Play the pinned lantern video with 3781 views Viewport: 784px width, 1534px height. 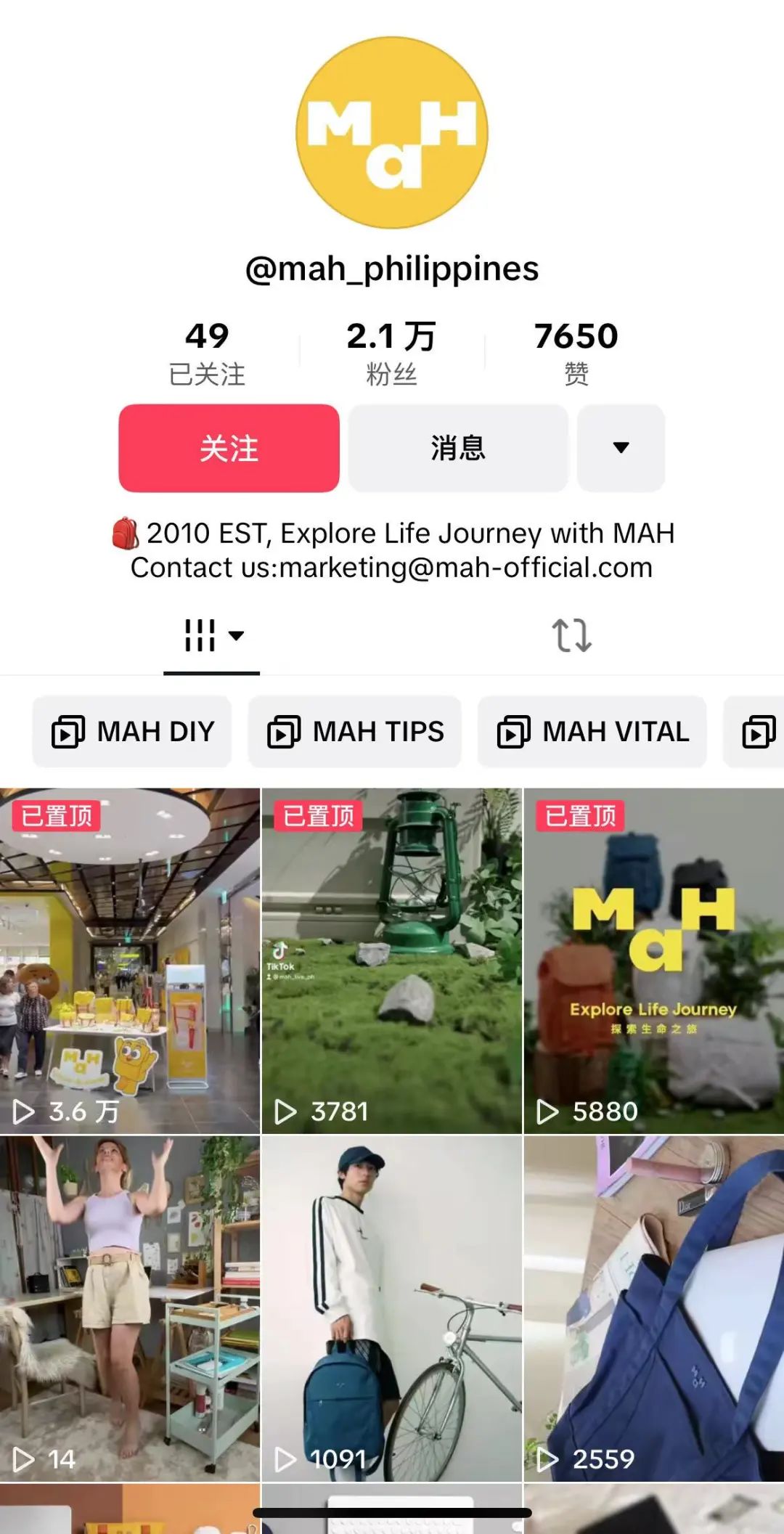391,960
